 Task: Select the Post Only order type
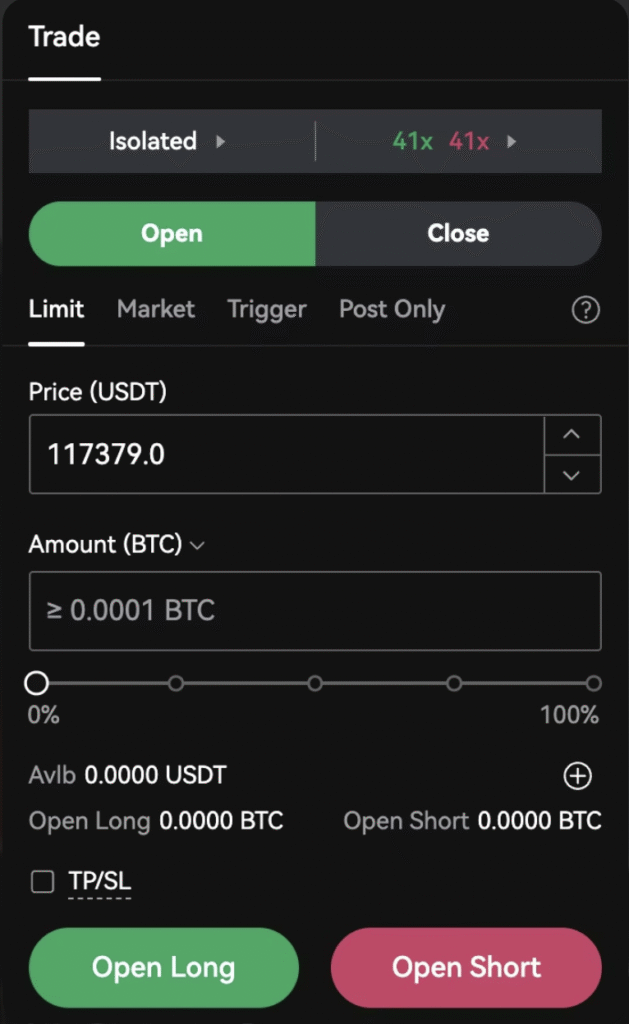[x=392, y=310]
